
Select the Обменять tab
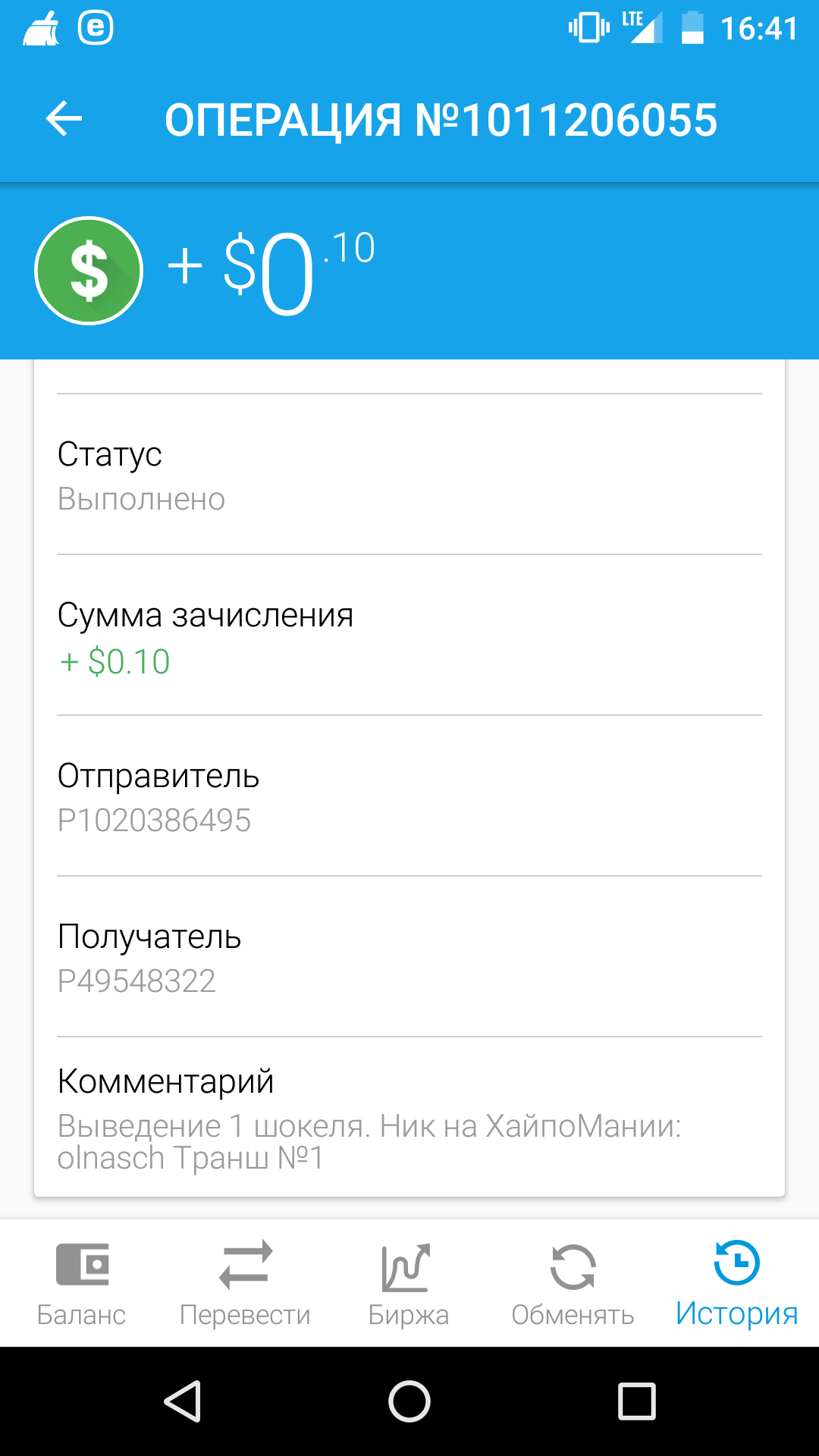point(573,1283)
